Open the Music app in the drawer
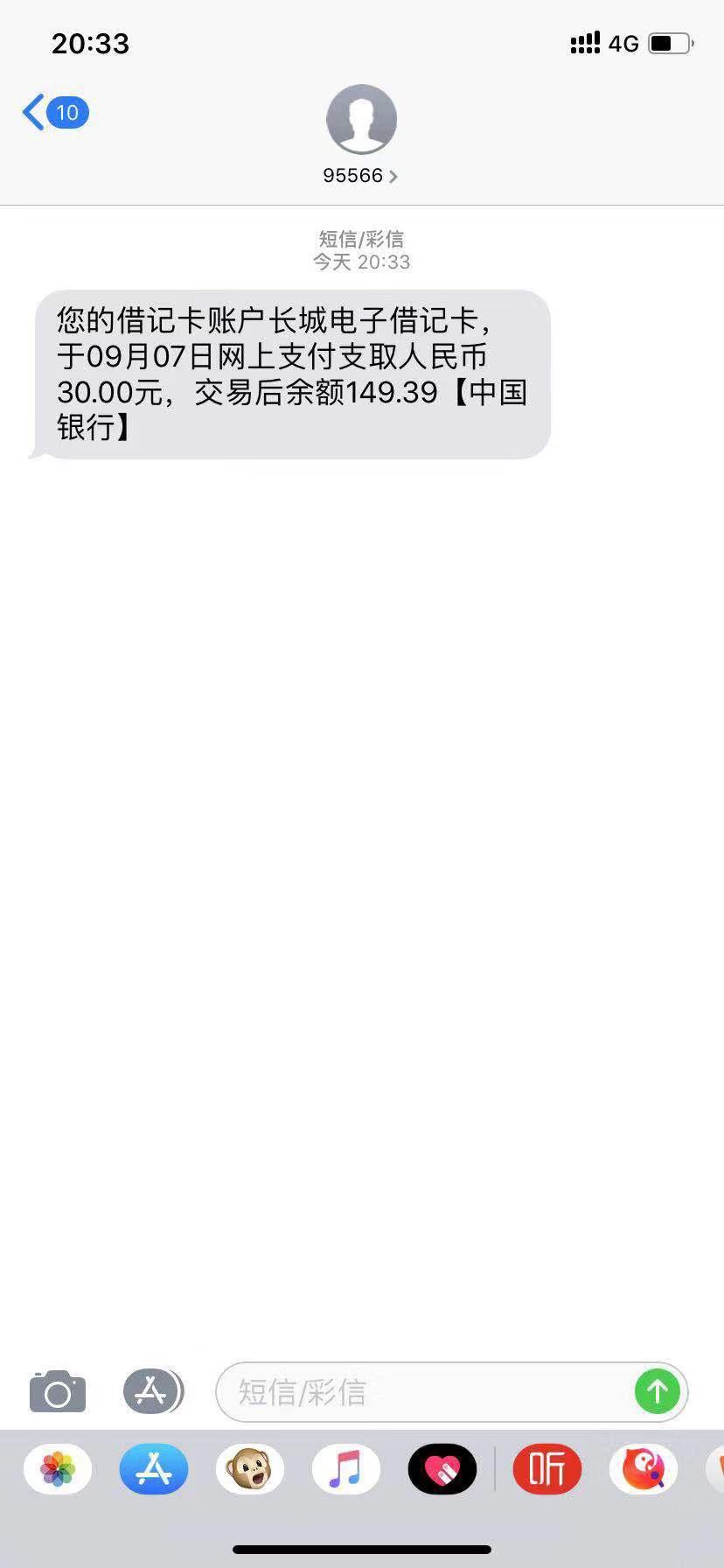724x1568 pixels. pos(346,1468)
